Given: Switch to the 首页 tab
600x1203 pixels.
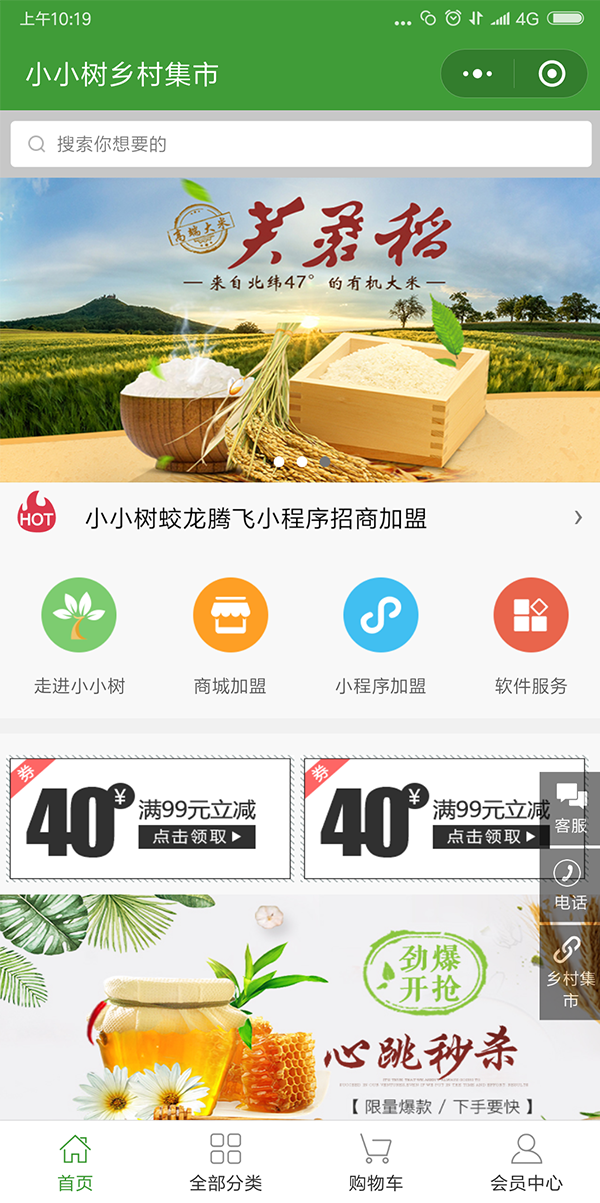Looking at the screenshot, I should (x=75, y=1161).
